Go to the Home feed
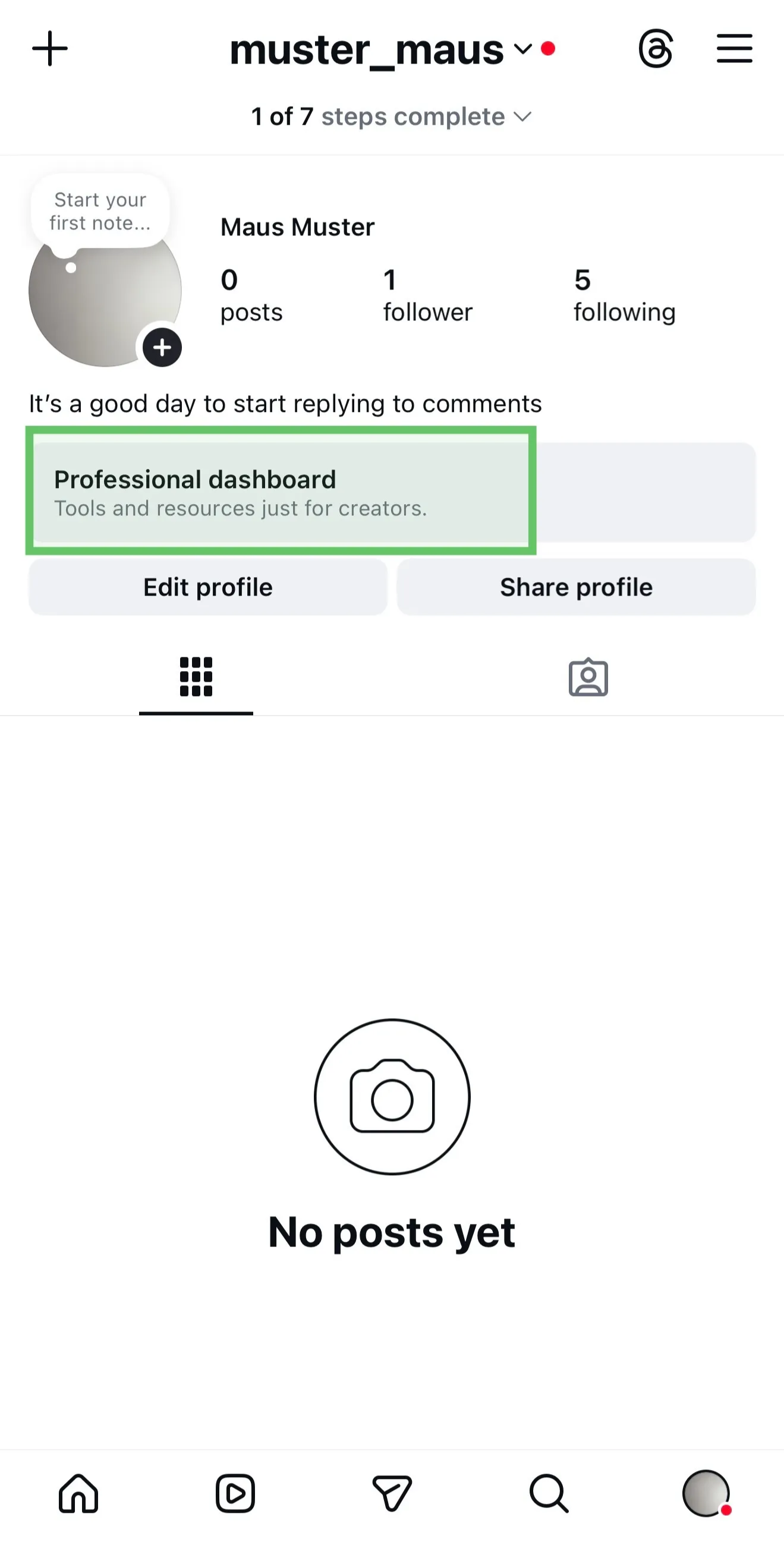 coord(78,1493)
